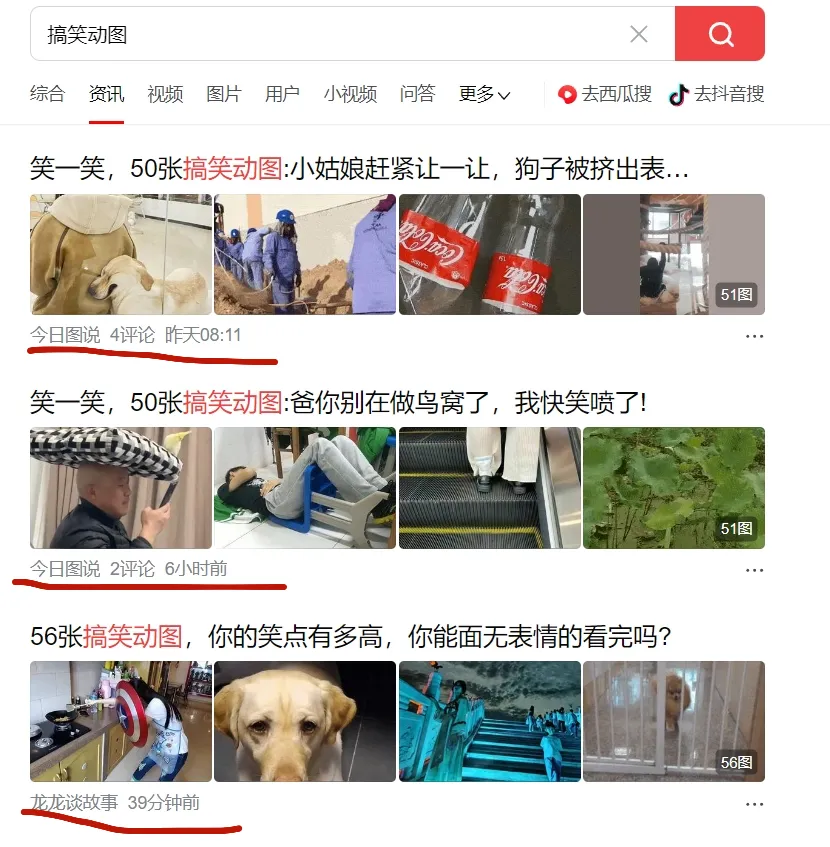Viewport: 830px width, 847px height.
Task: Open more options for 龙龙谈故事 result
Action: [754, 803]
